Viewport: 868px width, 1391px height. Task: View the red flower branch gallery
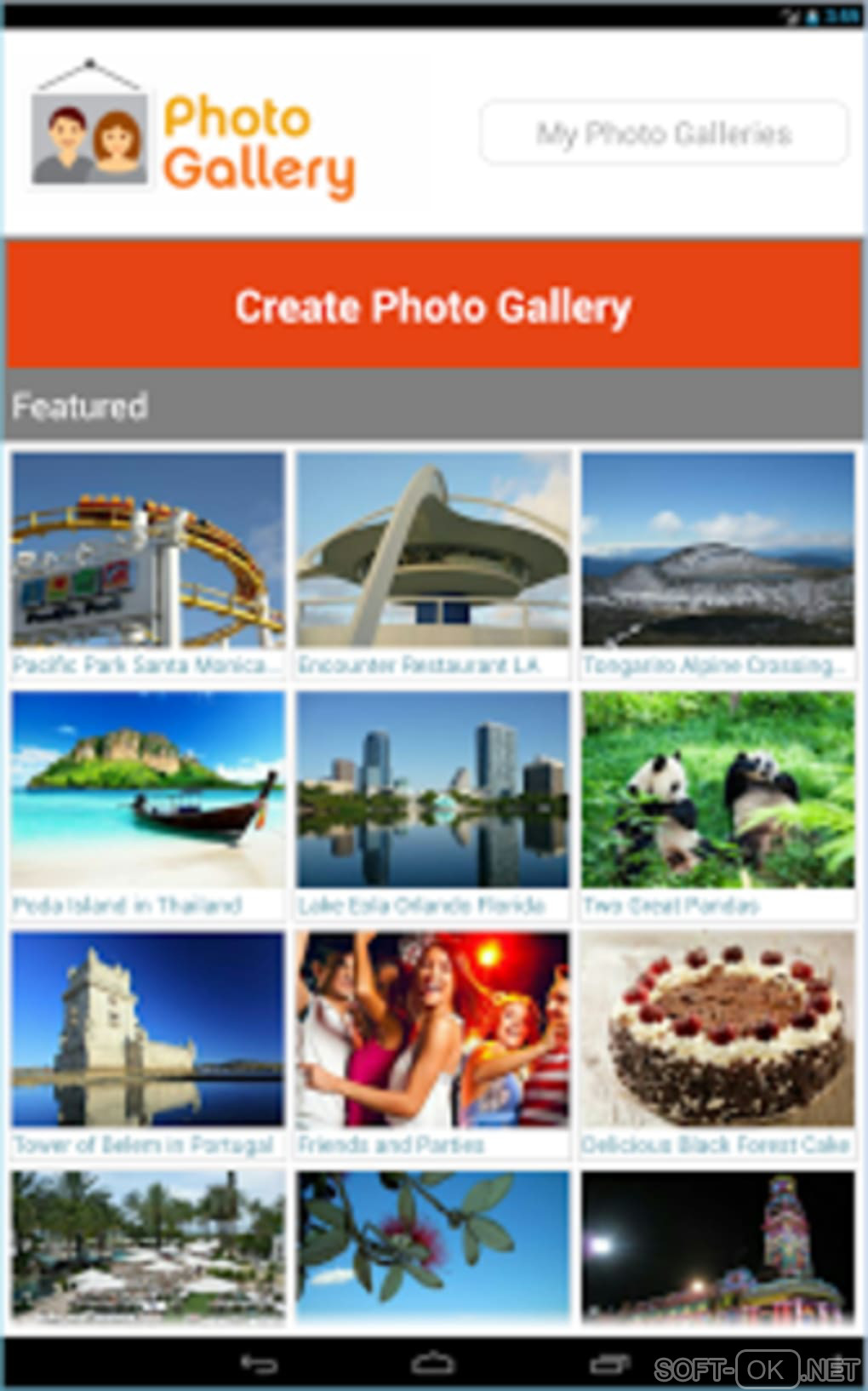pyautogui.click(x=432, y=1247)
